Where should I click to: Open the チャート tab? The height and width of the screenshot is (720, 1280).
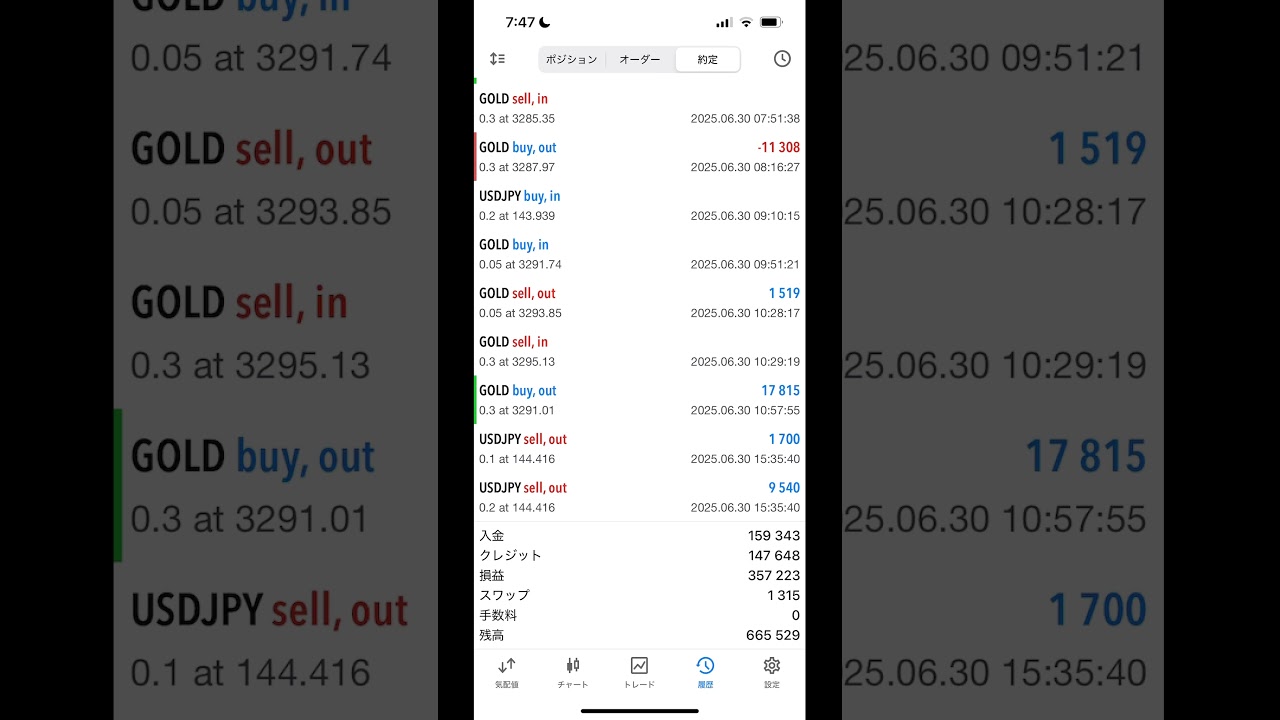click(573, 672)
